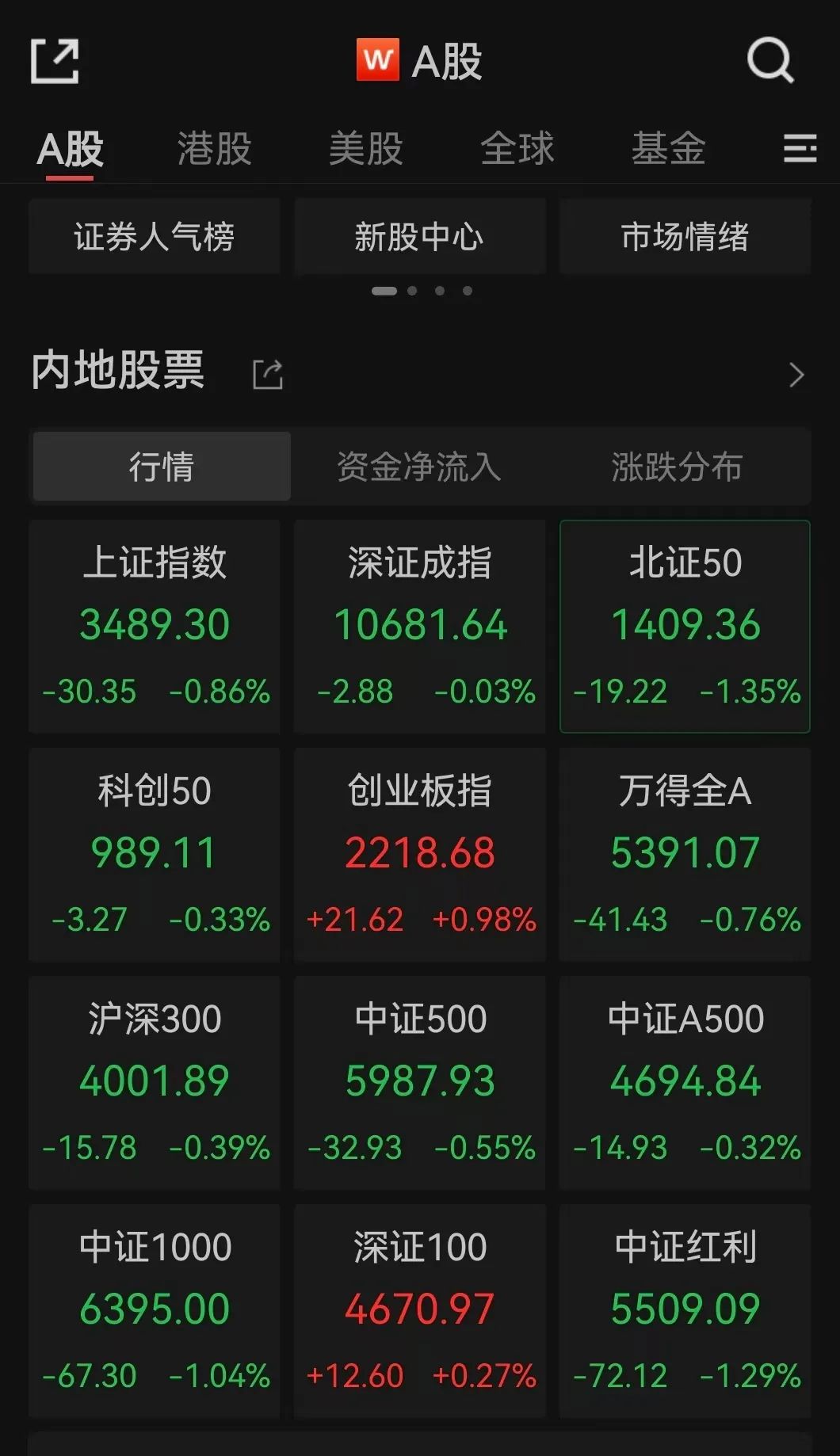
Task: Open the 深证成指 index card
Action: 420,627
